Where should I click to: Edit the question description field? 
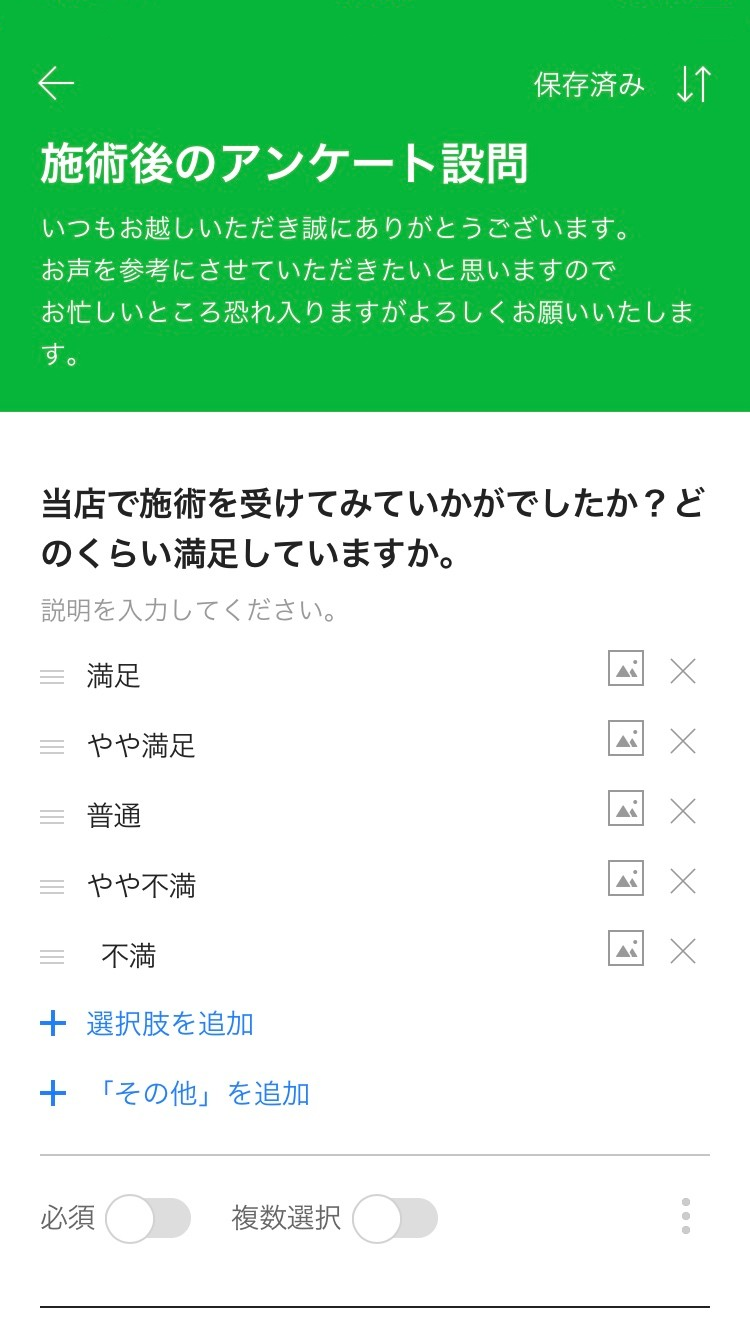[x=192, y=610]
